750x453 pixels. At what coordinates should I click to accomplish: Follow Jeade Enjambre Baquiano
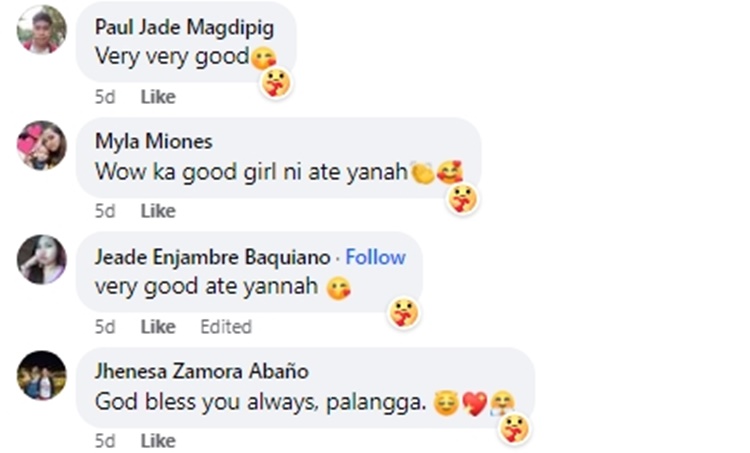tap(375, 257)
